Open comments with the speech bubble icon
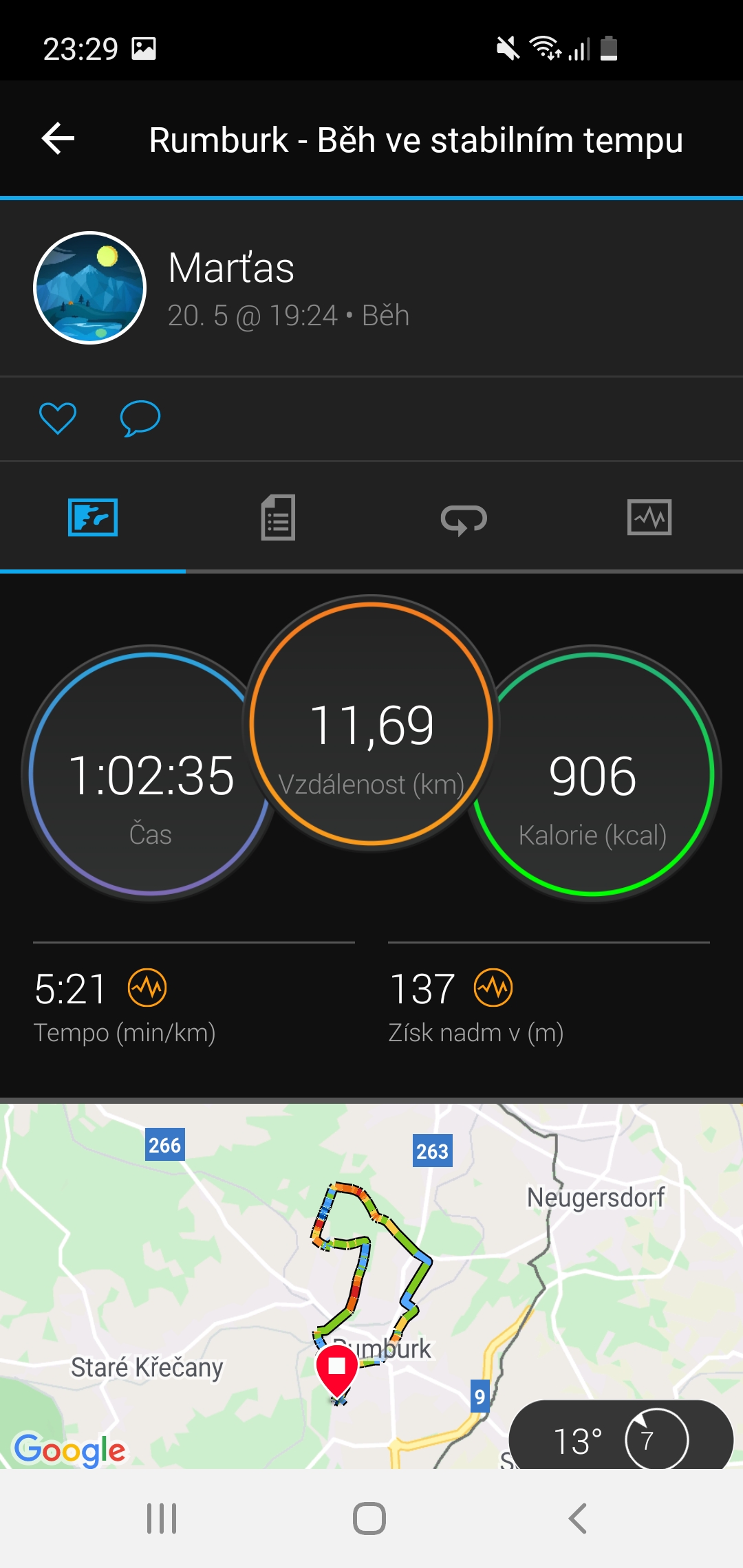Screen dimensions: 743x1568 [x=140, y=418]
